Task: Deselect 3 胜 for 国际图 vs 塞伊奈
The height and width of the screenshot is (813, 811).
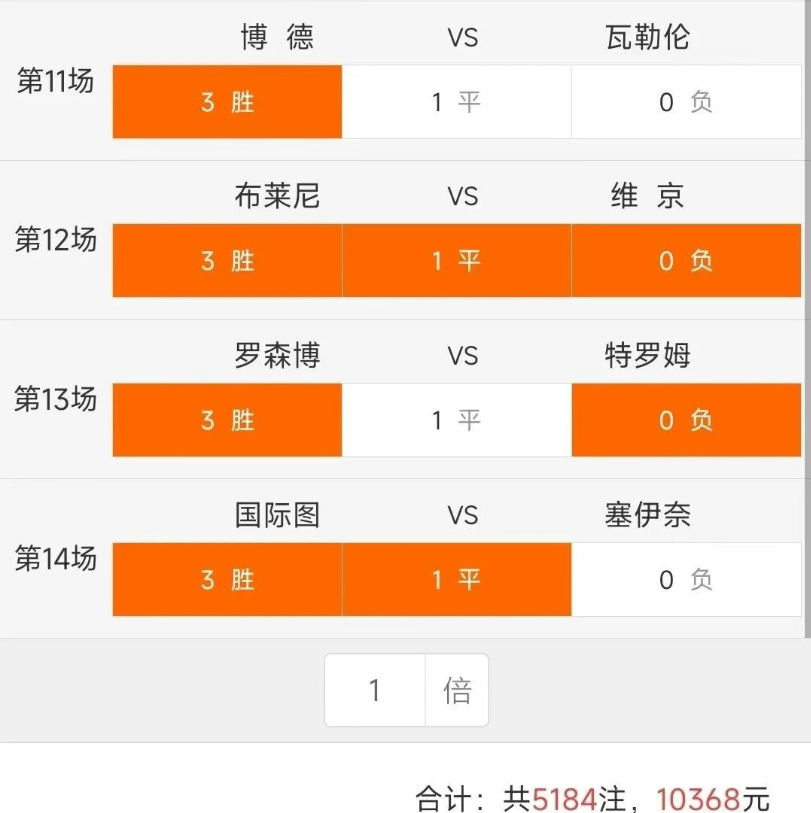Action: pos(227,580)
